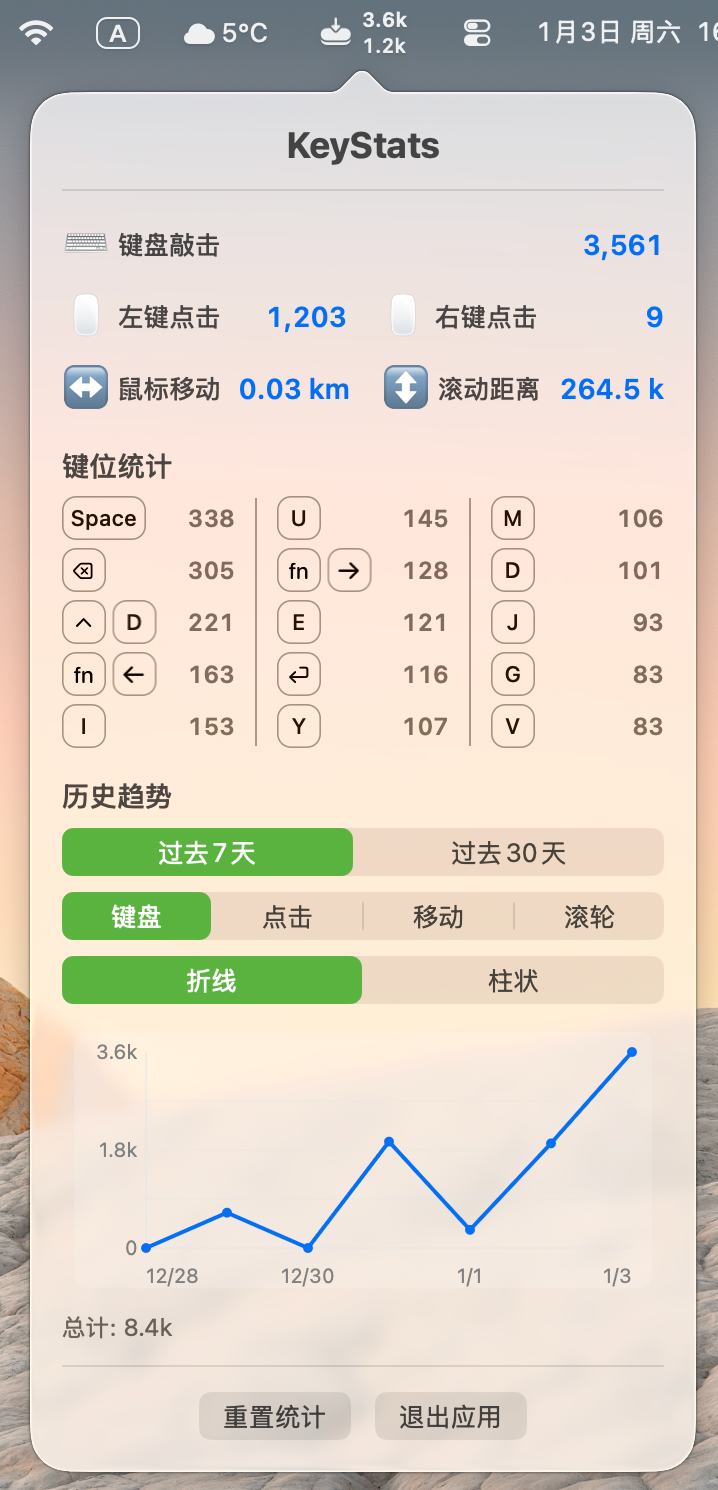
Task: Select the 过去7天 range segment
Action: coord(207,852)
